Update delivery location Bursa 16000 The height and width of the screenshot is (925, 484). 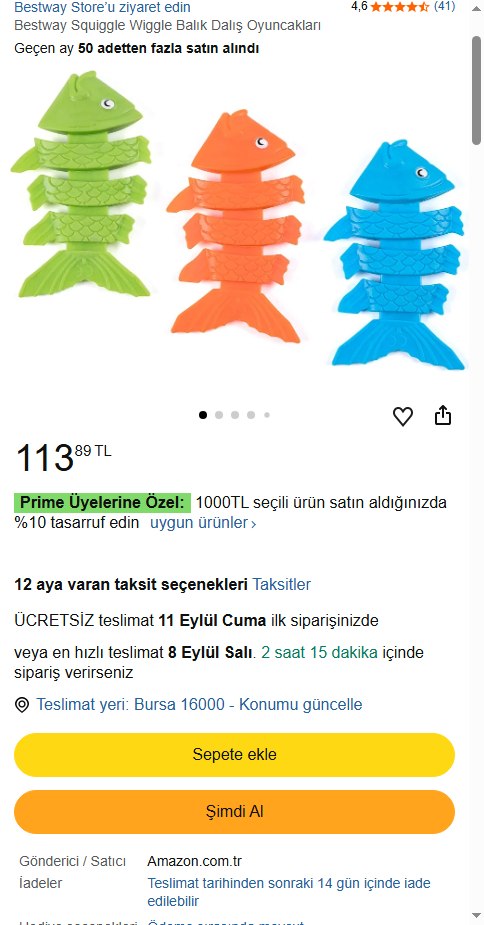199,704
